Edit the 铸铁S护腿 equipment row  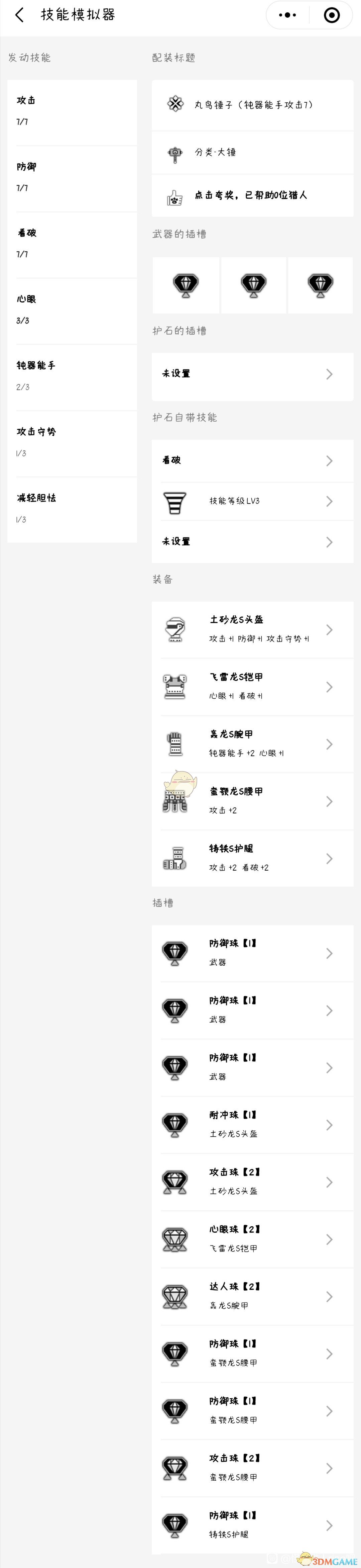click(252, 858)
